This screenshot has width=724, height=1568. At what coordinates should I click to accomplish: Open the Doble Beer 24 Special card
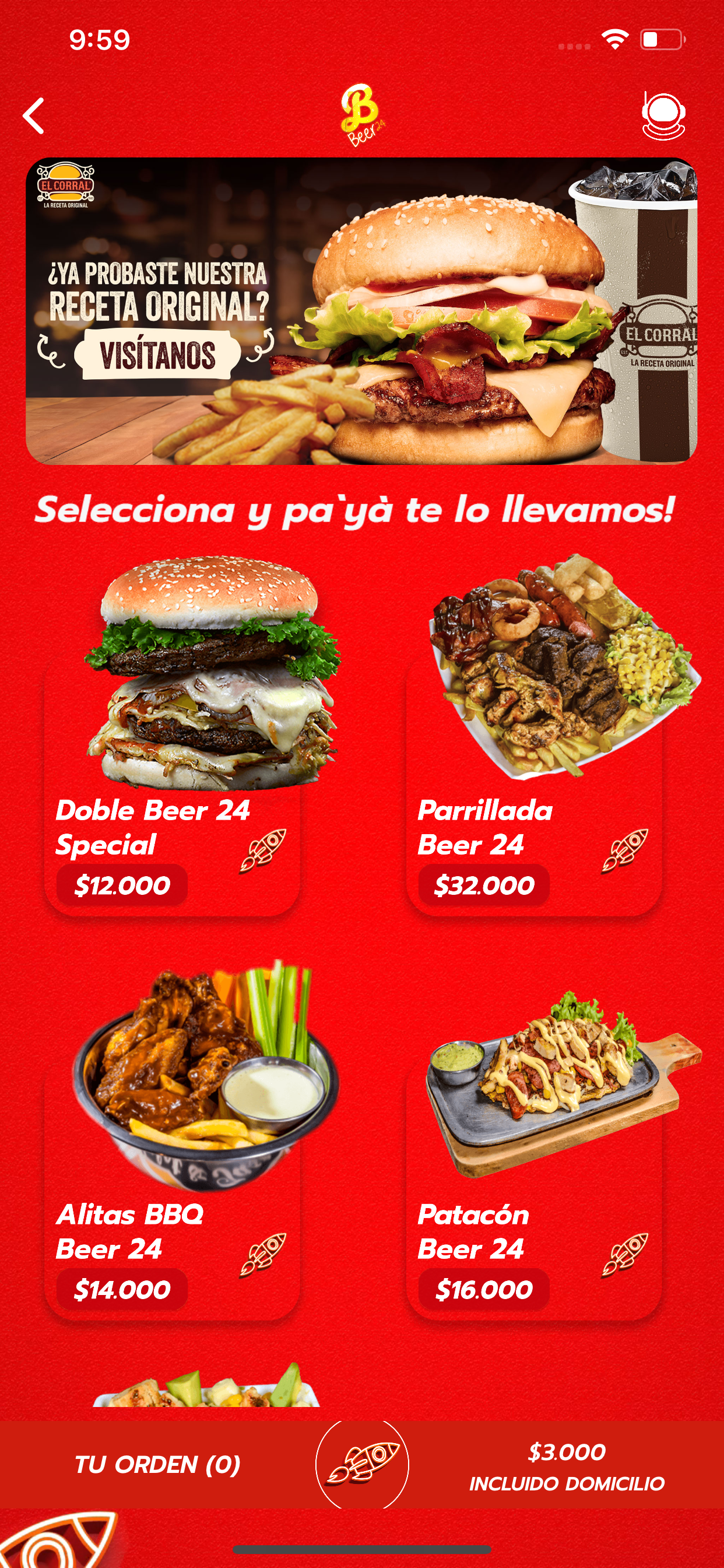[x=172, y=785]
